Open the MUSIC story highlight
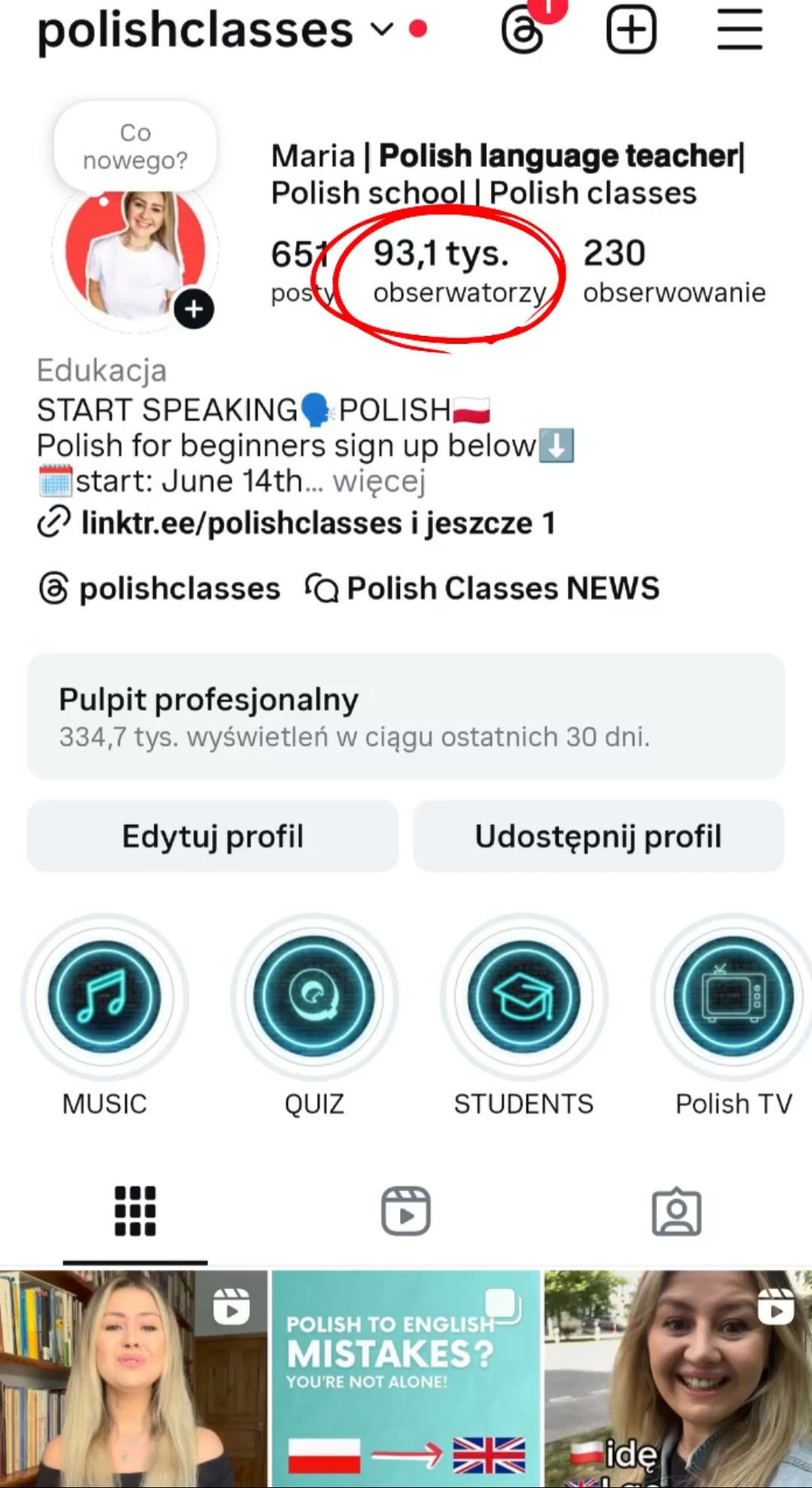This screenshot has width=812, height=1488. point(105,997)
